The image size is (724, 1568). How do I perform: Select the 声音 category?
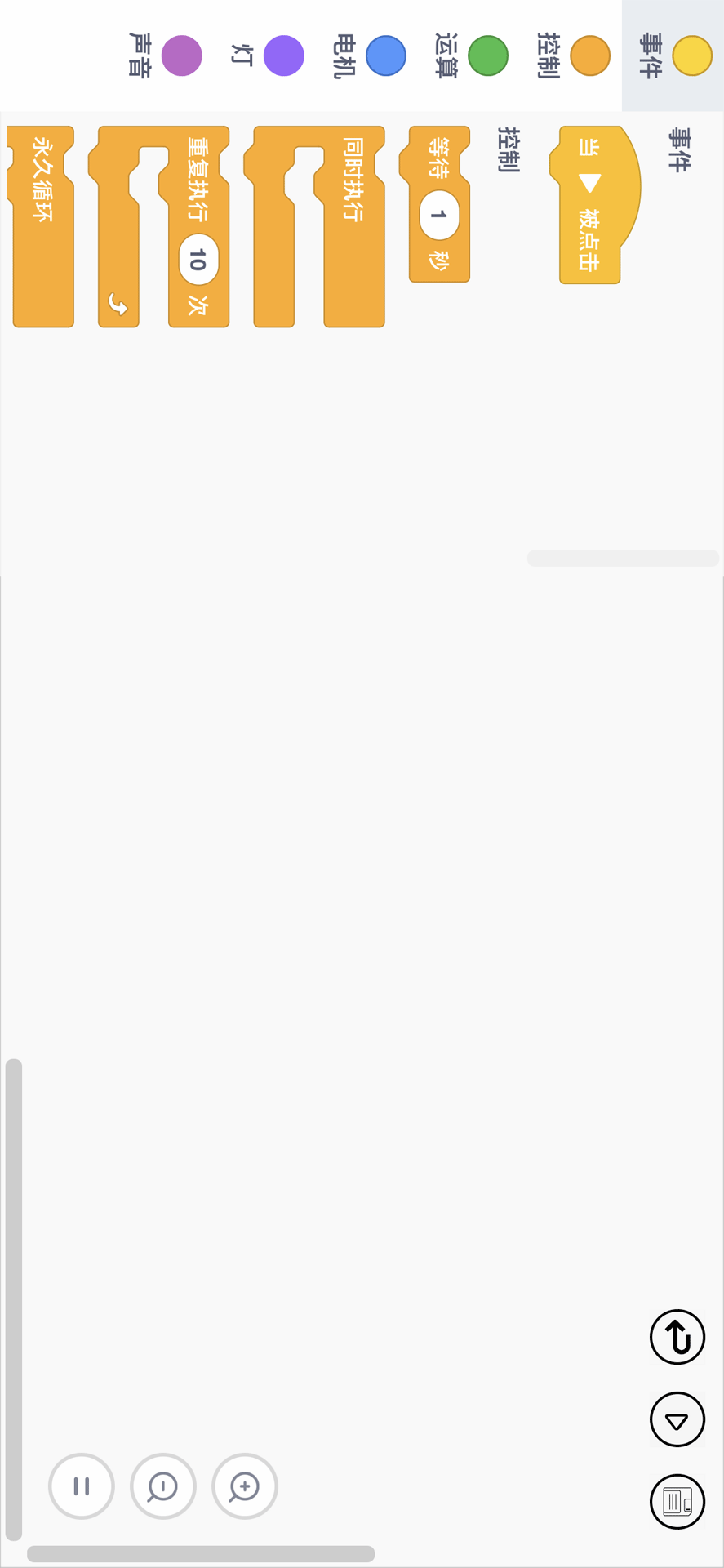click(x=162, y=56)
